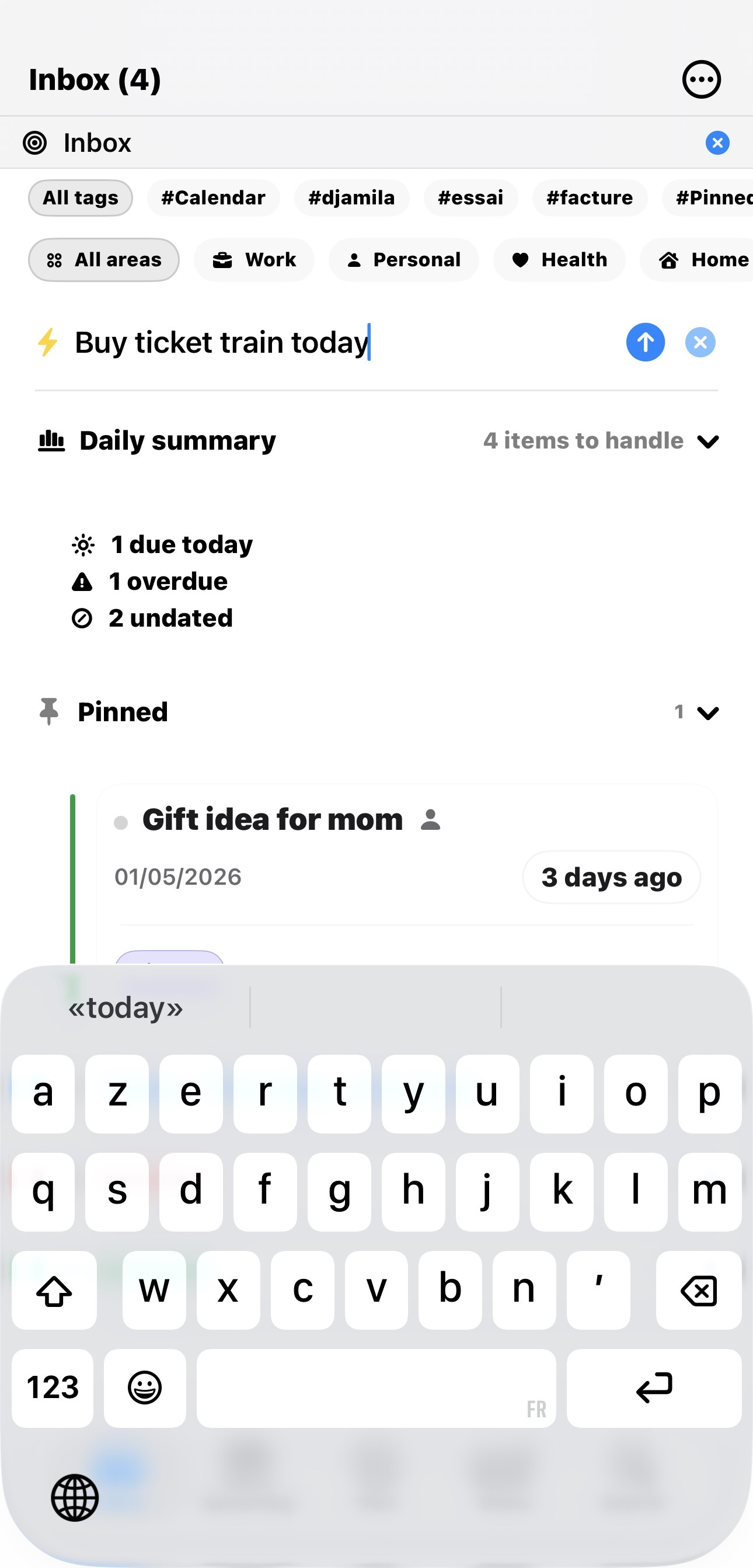
Task: Accept the «today» keyboard suggestion
Action: click(125, 1008)
